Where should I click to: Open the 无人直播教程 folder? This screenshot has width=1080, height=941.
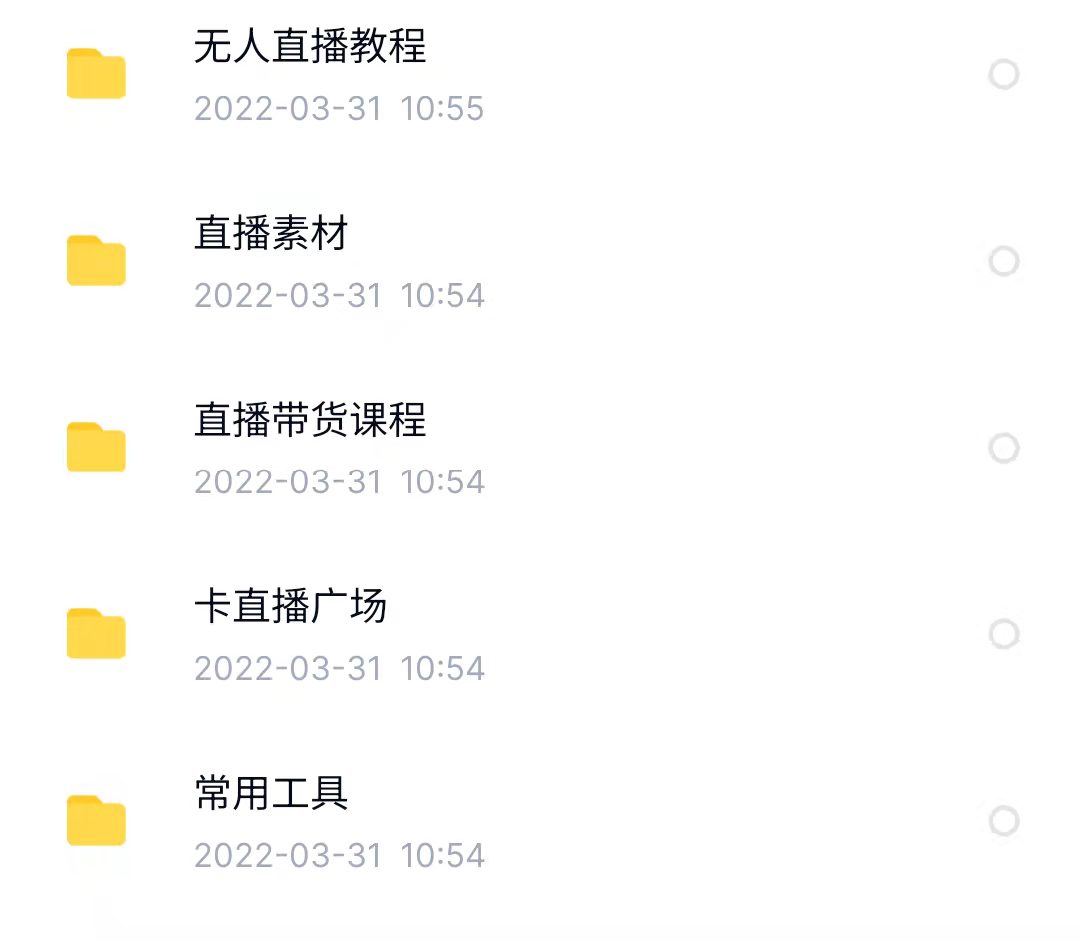(x=310, y=47)
